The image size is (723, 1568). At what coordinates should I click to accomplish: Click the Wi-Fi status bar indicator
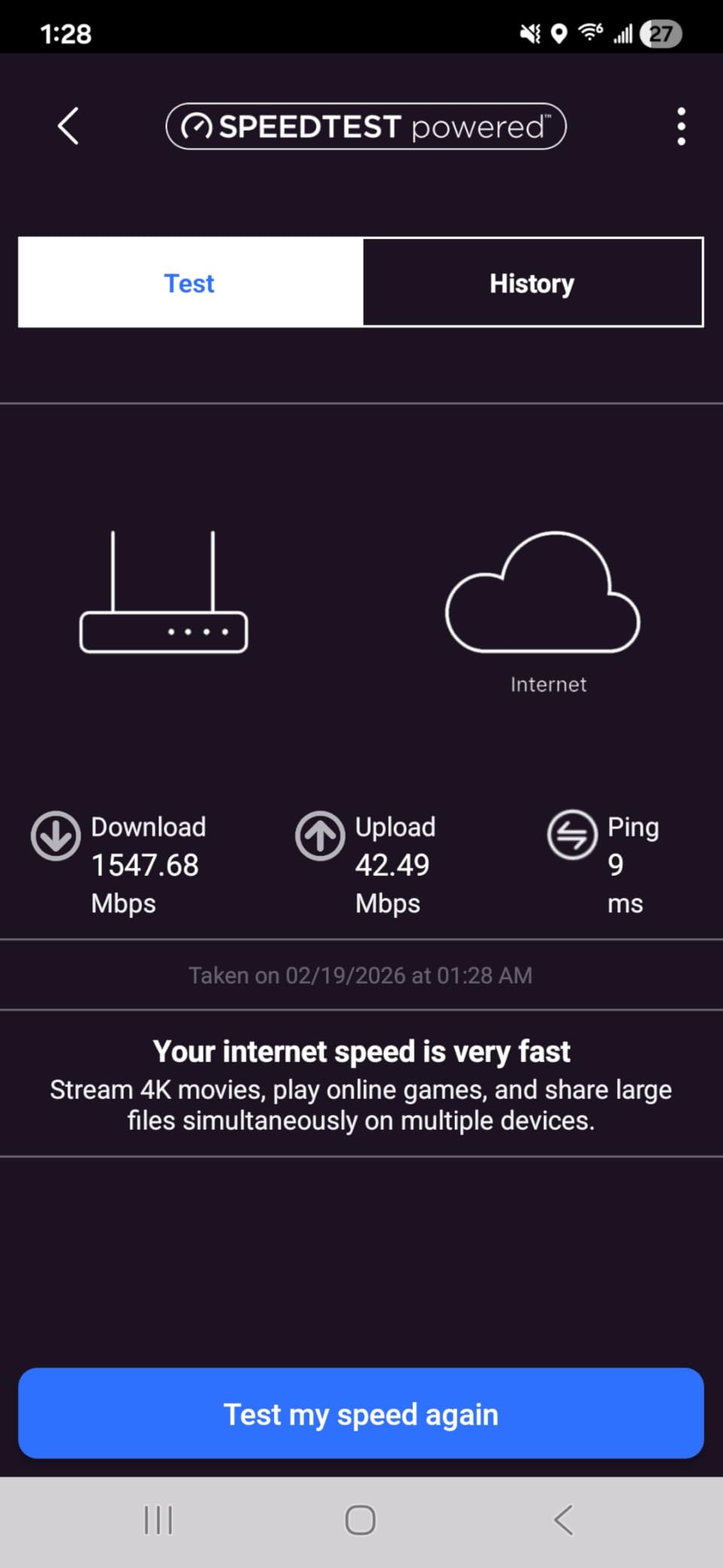pos(589,32)
